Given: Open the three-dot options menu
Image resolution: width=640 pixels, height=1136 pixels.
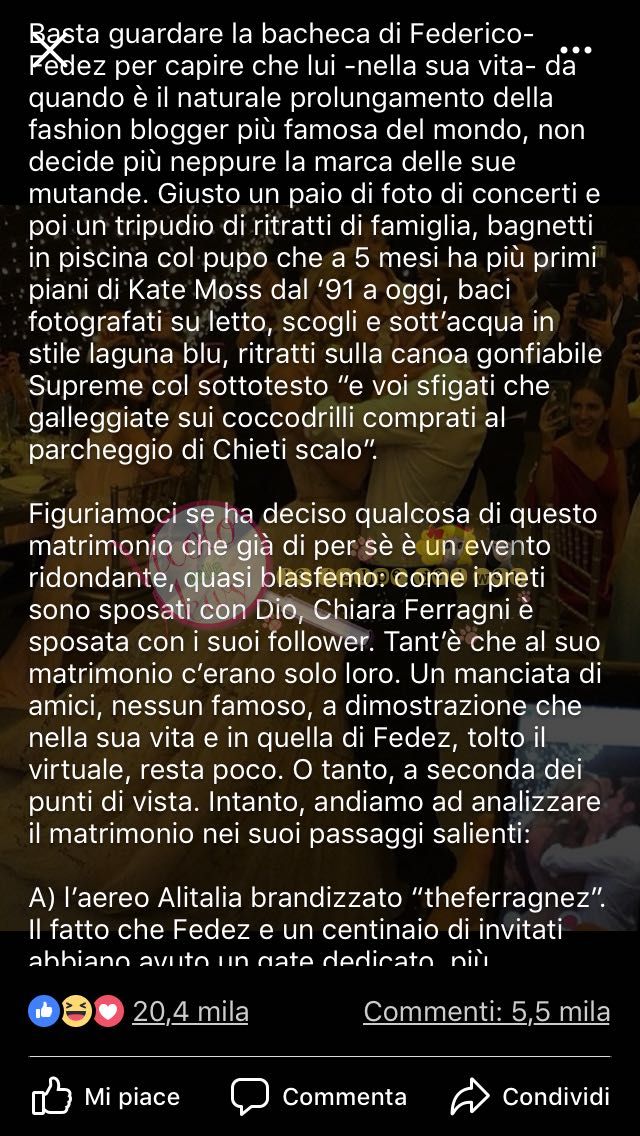Looking at the screenshot, I should [573, 49].
